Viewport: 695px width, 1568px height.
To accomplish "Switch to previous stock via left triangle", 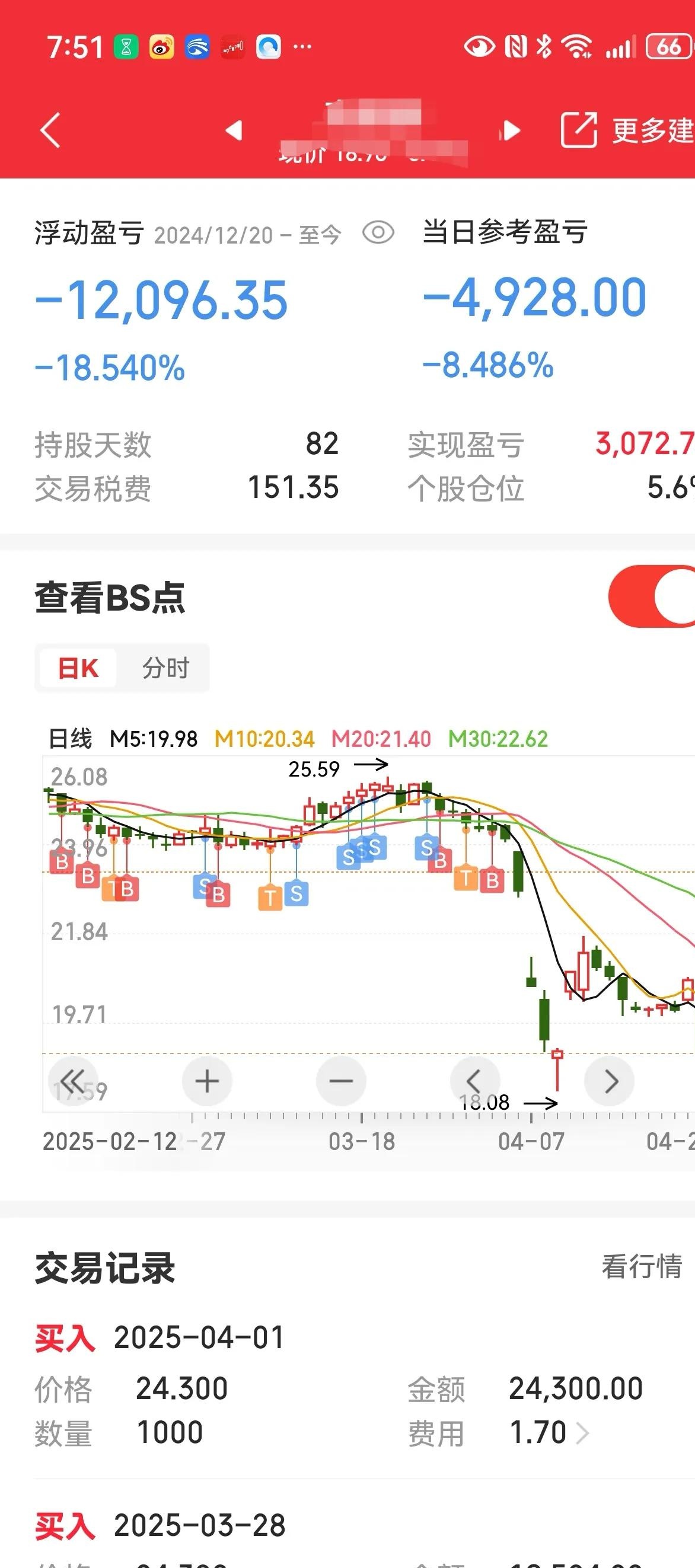I will (x=234, y=131).
